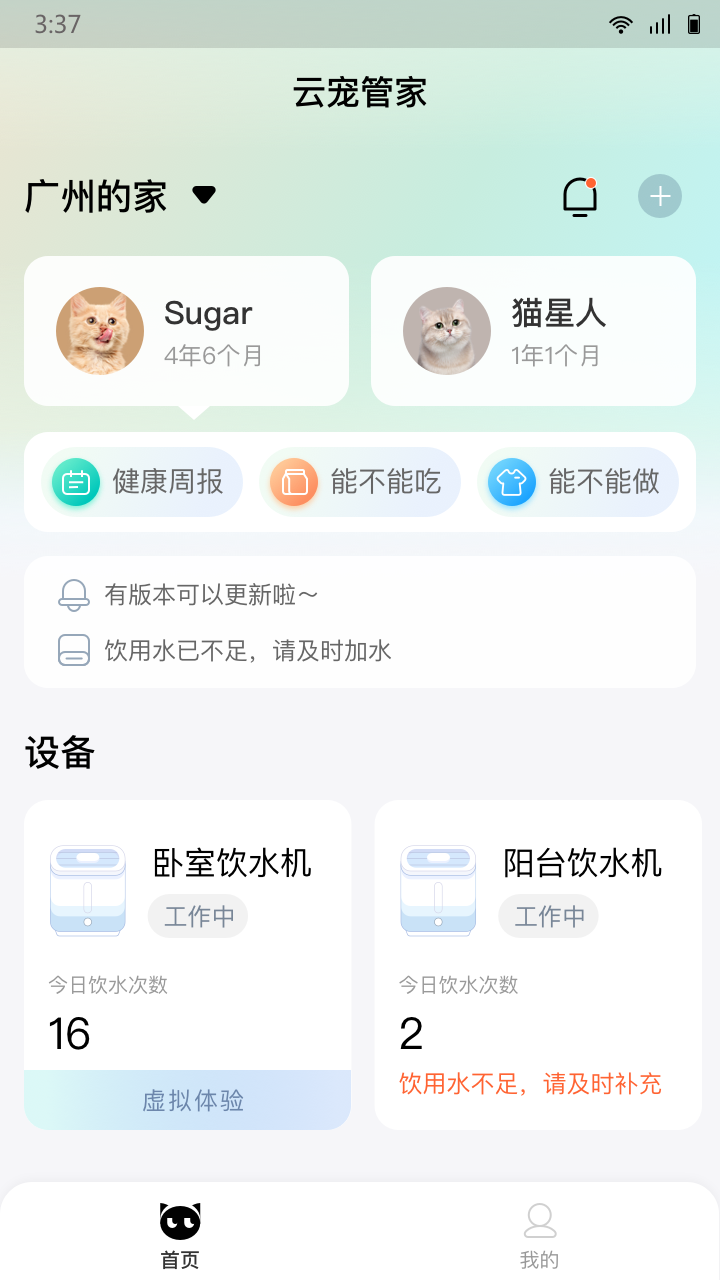
Task: Open the 卧室饮水机 device icon
Action: [87, 888]
